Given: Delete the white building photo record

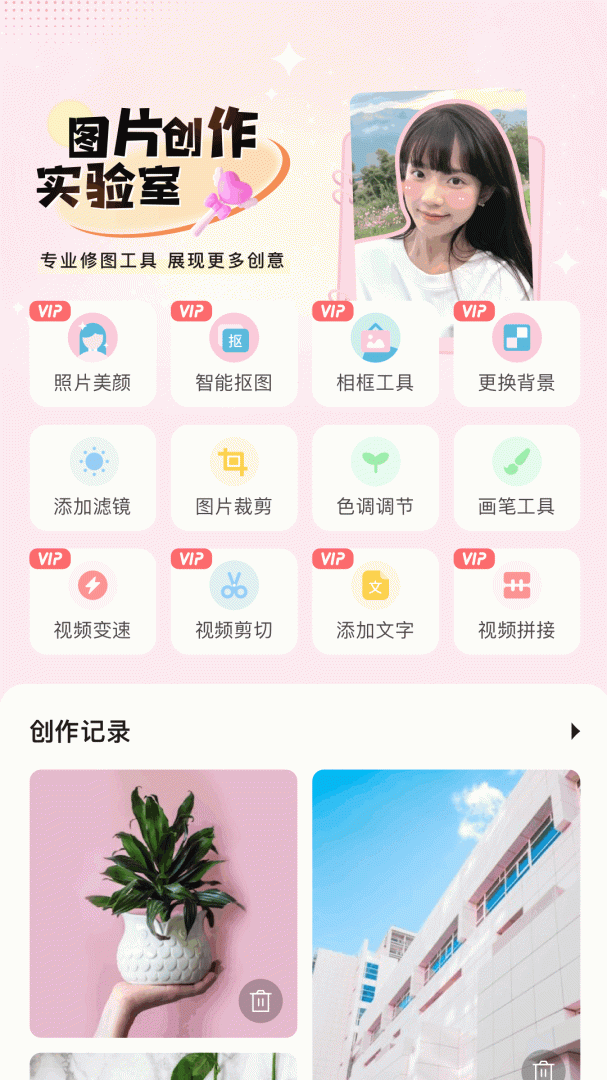Looking at the screenshot, I should click(x=543, y=1068).
